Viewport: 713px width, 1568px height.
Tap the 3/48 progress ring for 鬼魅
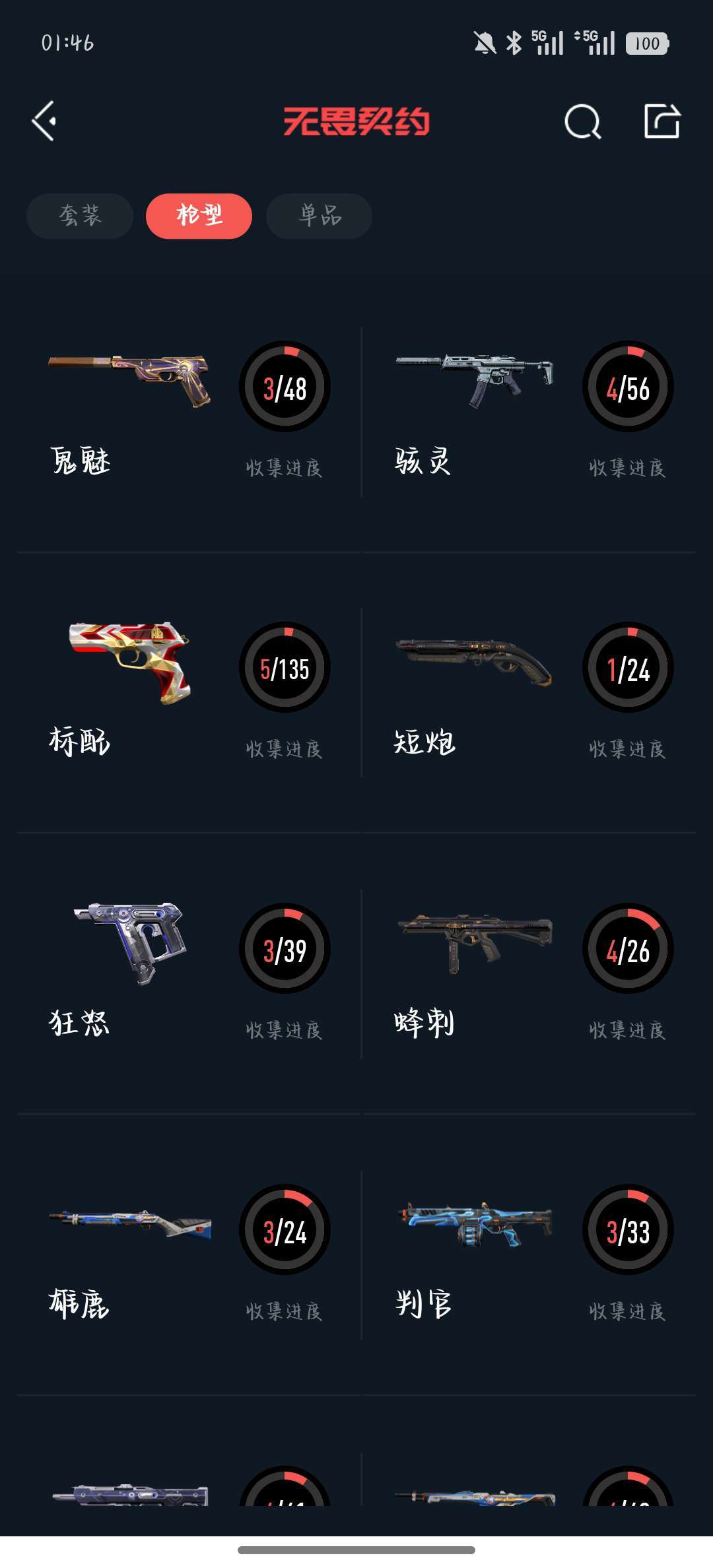(285, 388)
